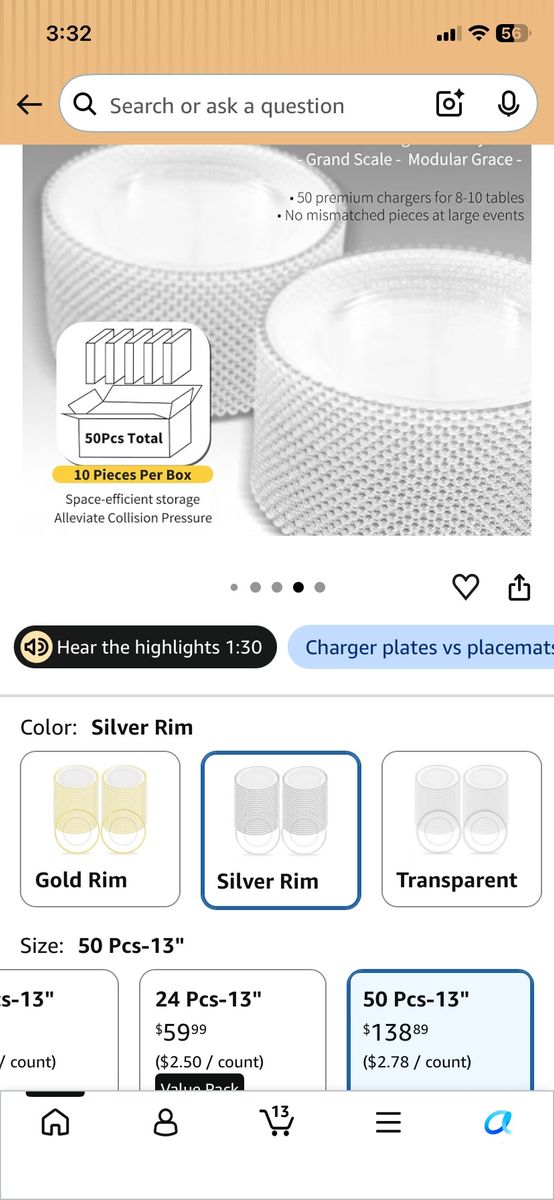Image resolution: width=554 pixels, height=1200 pixels.
Task: Select the Gold Rim color
Action: coord(100,829)
